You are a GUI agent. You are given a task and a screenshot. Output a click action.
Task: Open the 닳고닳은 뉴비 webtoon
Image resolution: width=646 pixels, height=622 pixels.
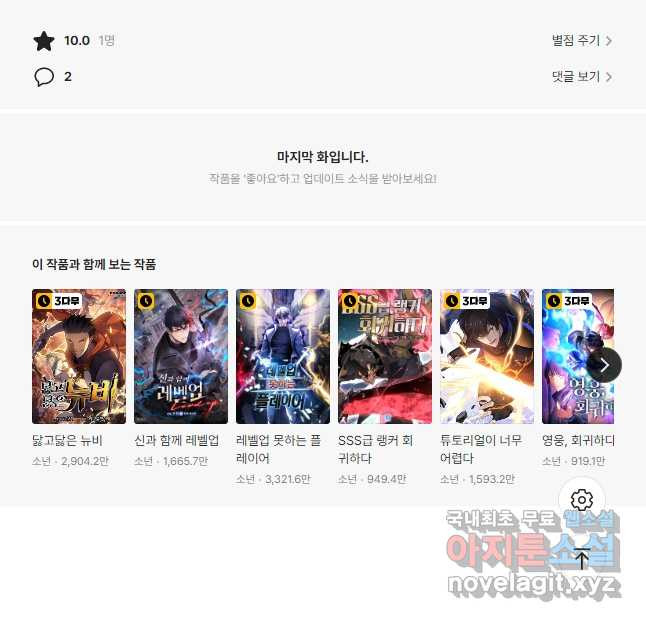coord(79,357)
